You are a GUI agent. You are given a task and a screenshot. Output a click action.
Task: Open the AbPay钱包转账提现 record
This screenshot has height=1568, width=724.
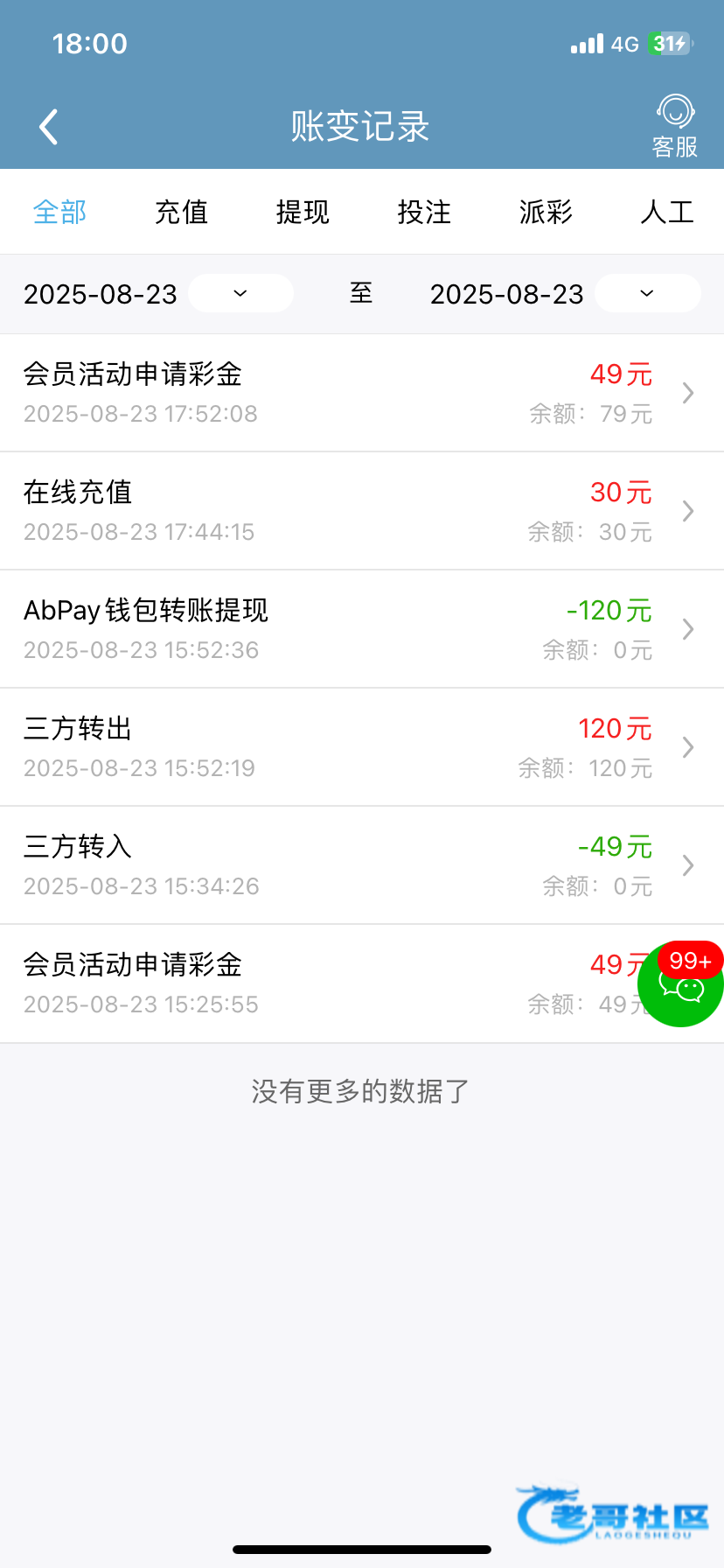point(350,629)
